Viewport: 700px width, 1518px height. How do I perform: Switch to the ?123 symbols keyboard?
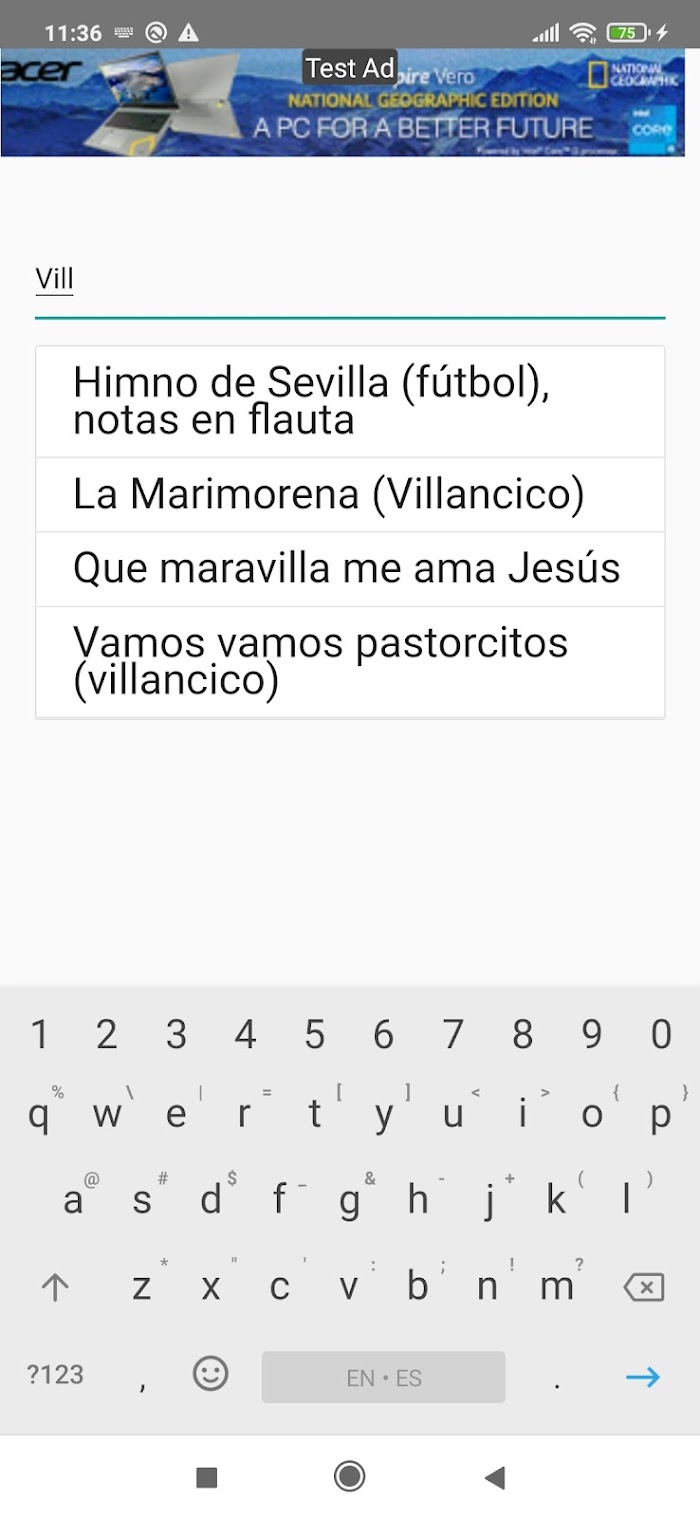[x=55, y=1375]
